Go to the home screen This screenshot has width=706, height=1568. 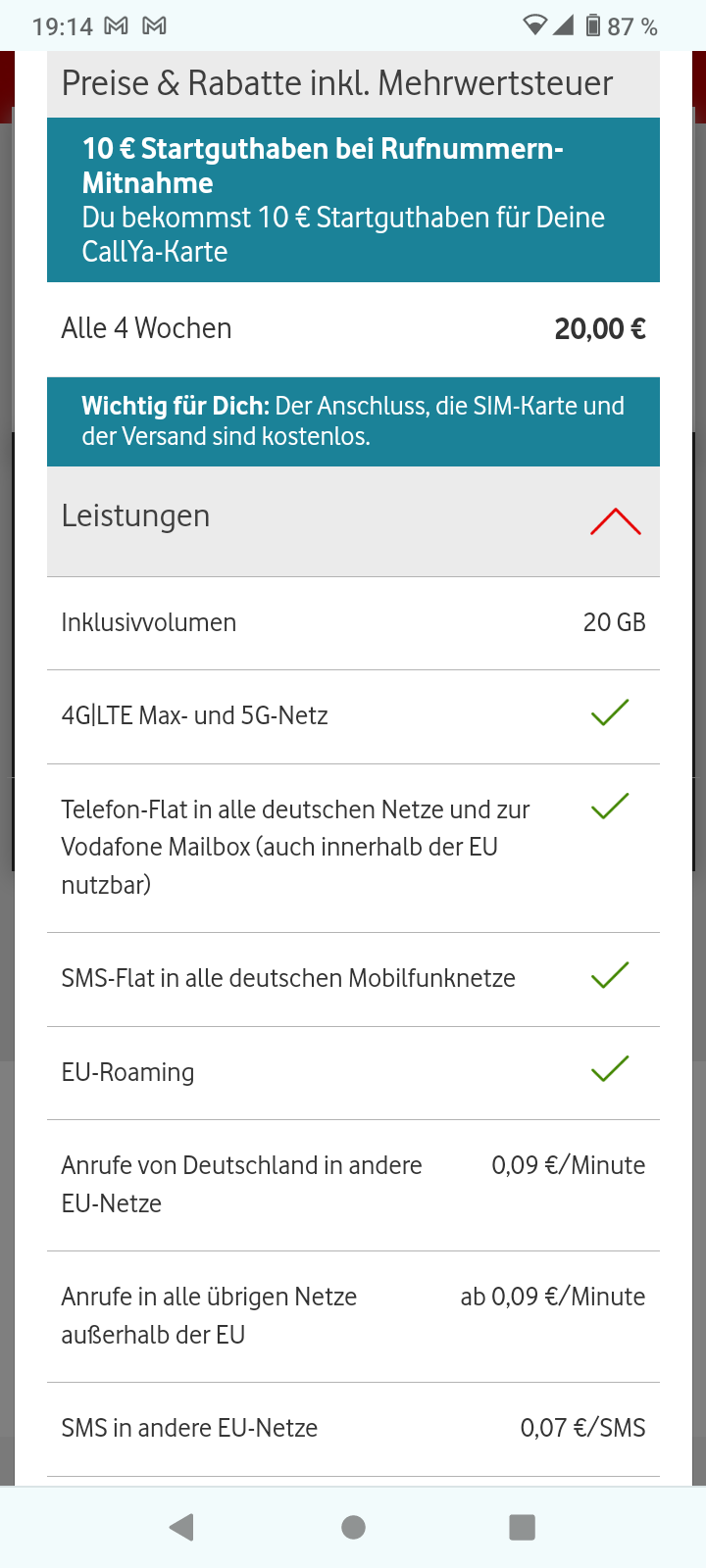click(x=353, y=1527)
